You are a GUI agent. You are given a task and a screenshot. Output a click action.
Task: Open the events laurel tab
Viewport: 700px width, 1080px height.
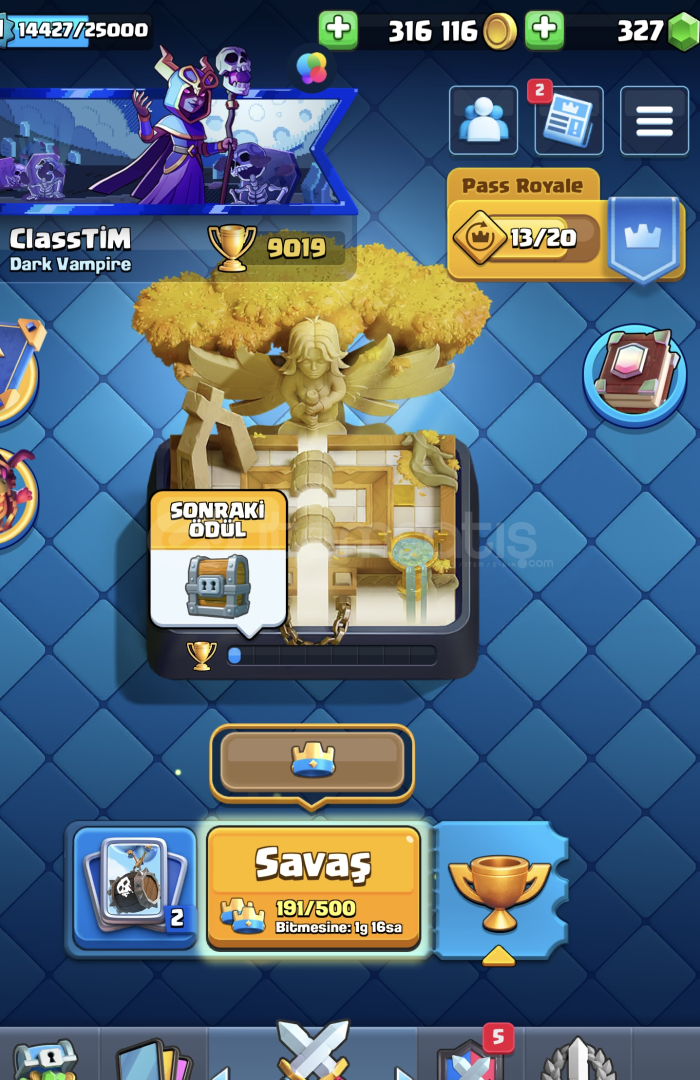576,1060
